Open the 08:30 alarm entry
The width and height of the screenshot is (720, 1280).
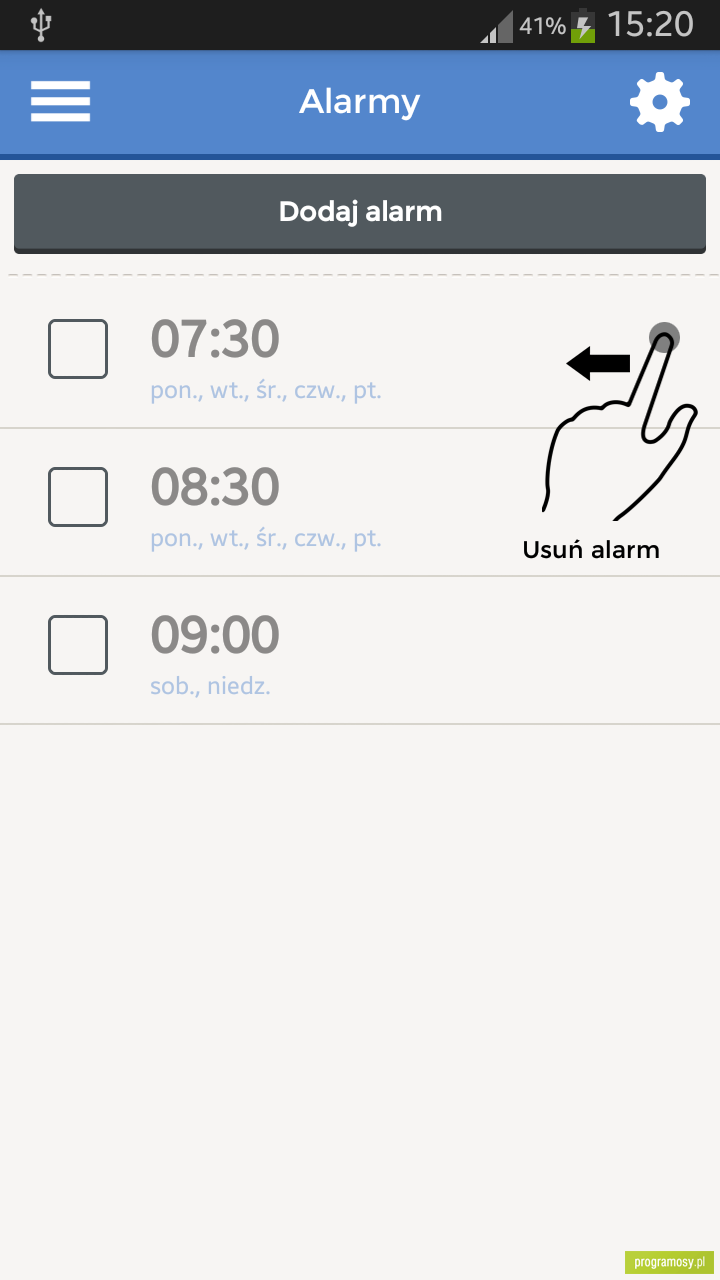(360, 502)
